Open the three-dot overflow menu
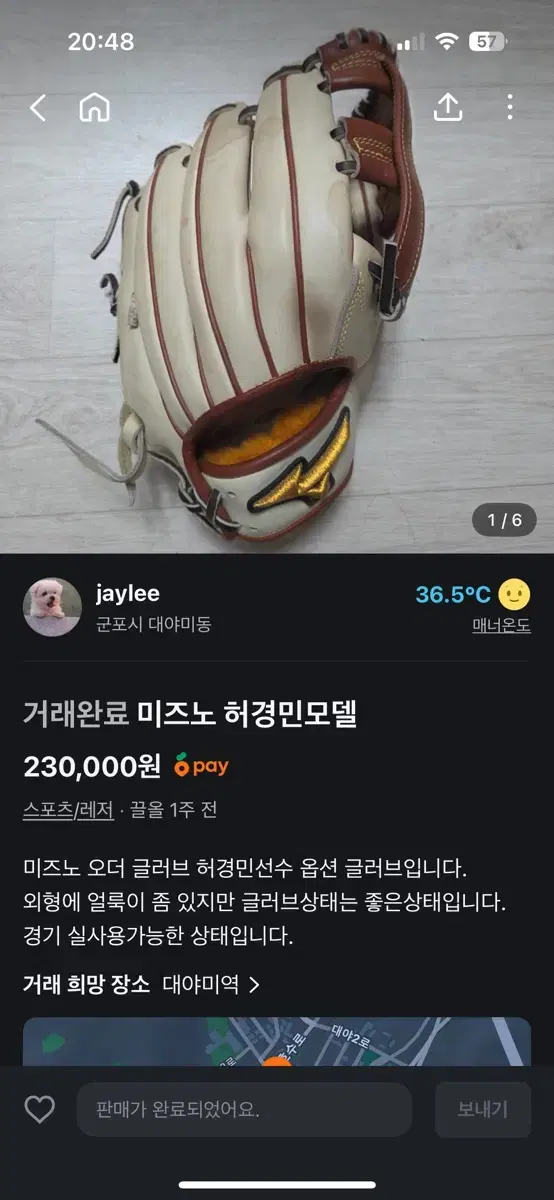 pos(509,107)
